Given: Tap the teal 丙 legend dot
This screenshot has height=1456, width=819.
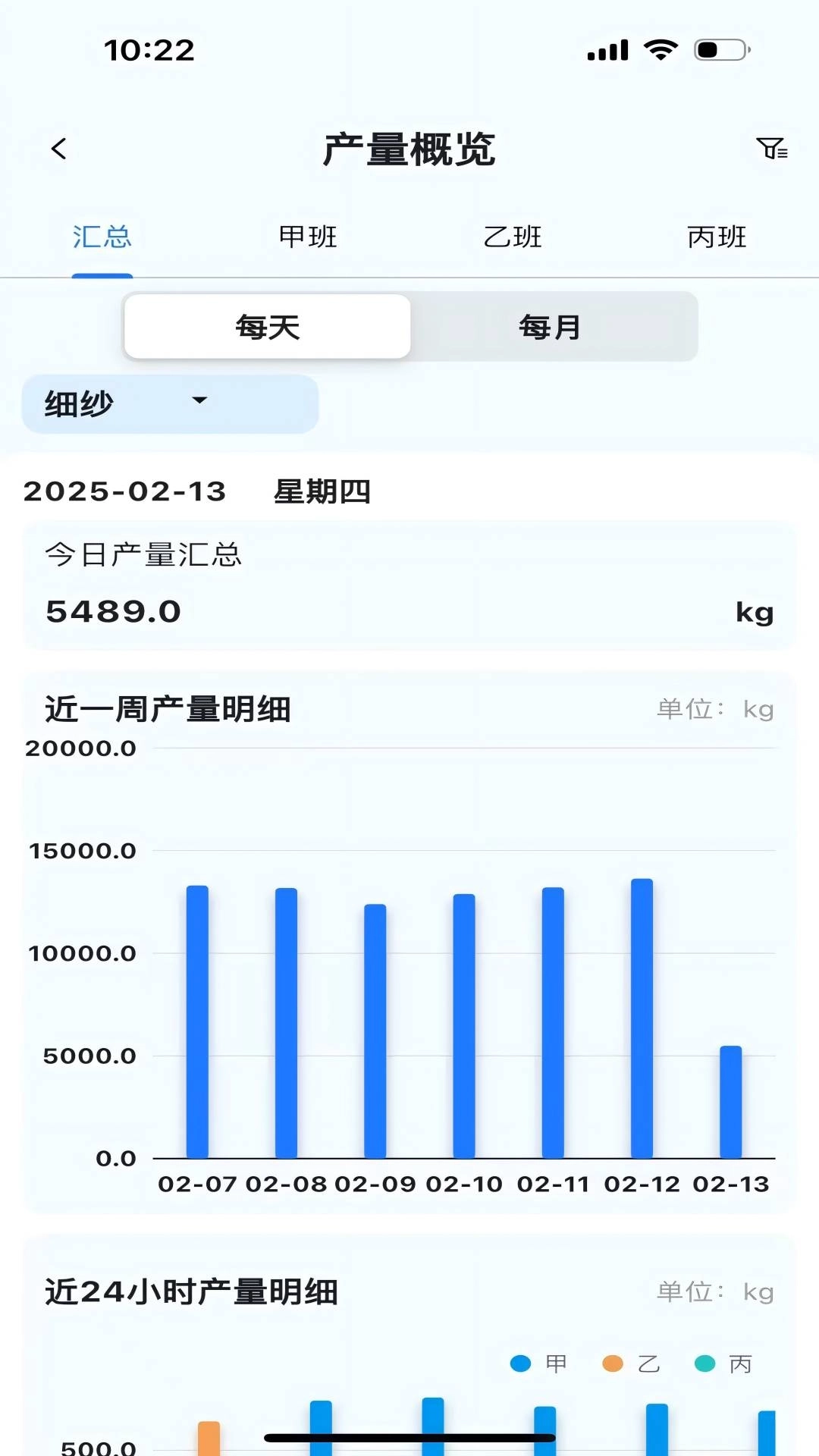Looking at the screenshot, I should tap(704, 1363).
